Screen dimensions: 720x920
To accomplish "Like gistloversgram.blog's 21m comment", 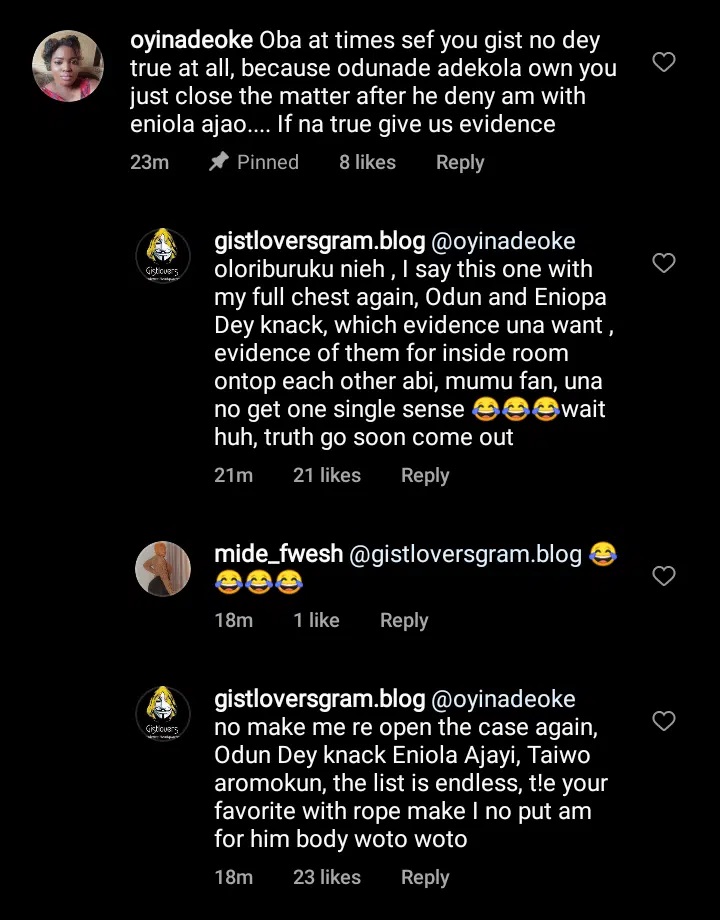I will click(x=663, y=263).
